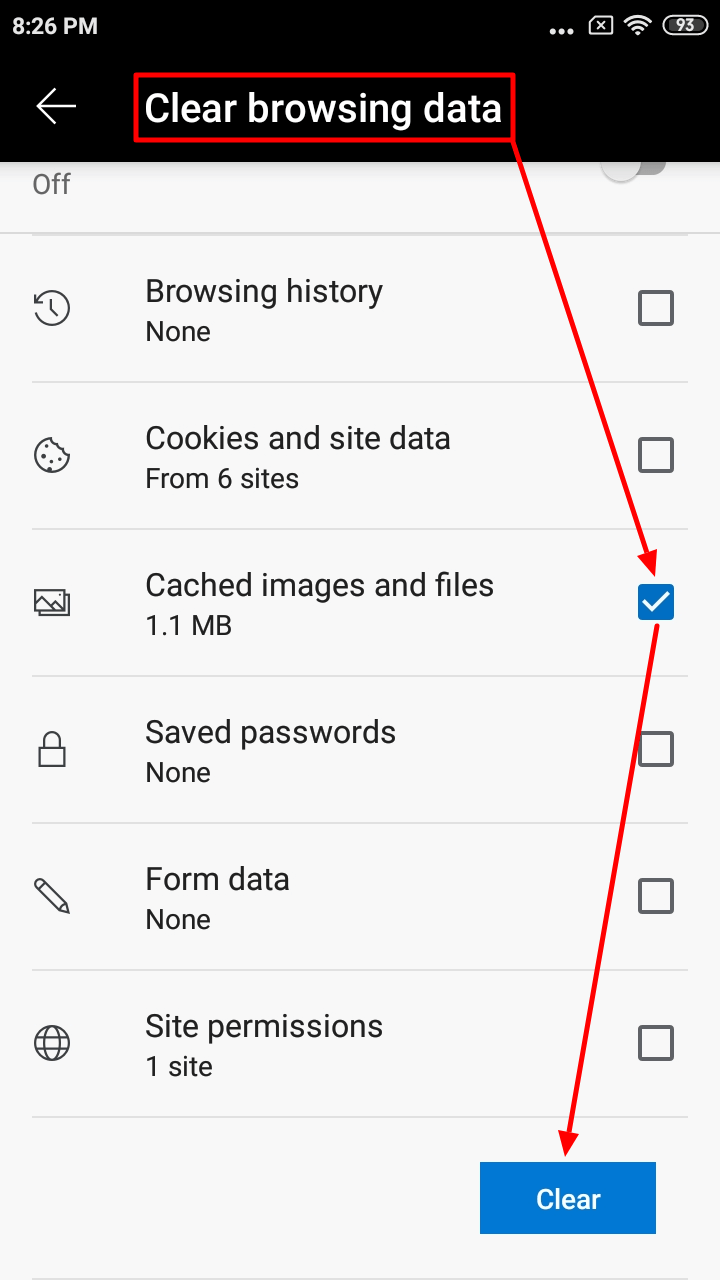Enable the Form data checkbox
This screenshot has height=1280, width=720.
click(656, 896)
